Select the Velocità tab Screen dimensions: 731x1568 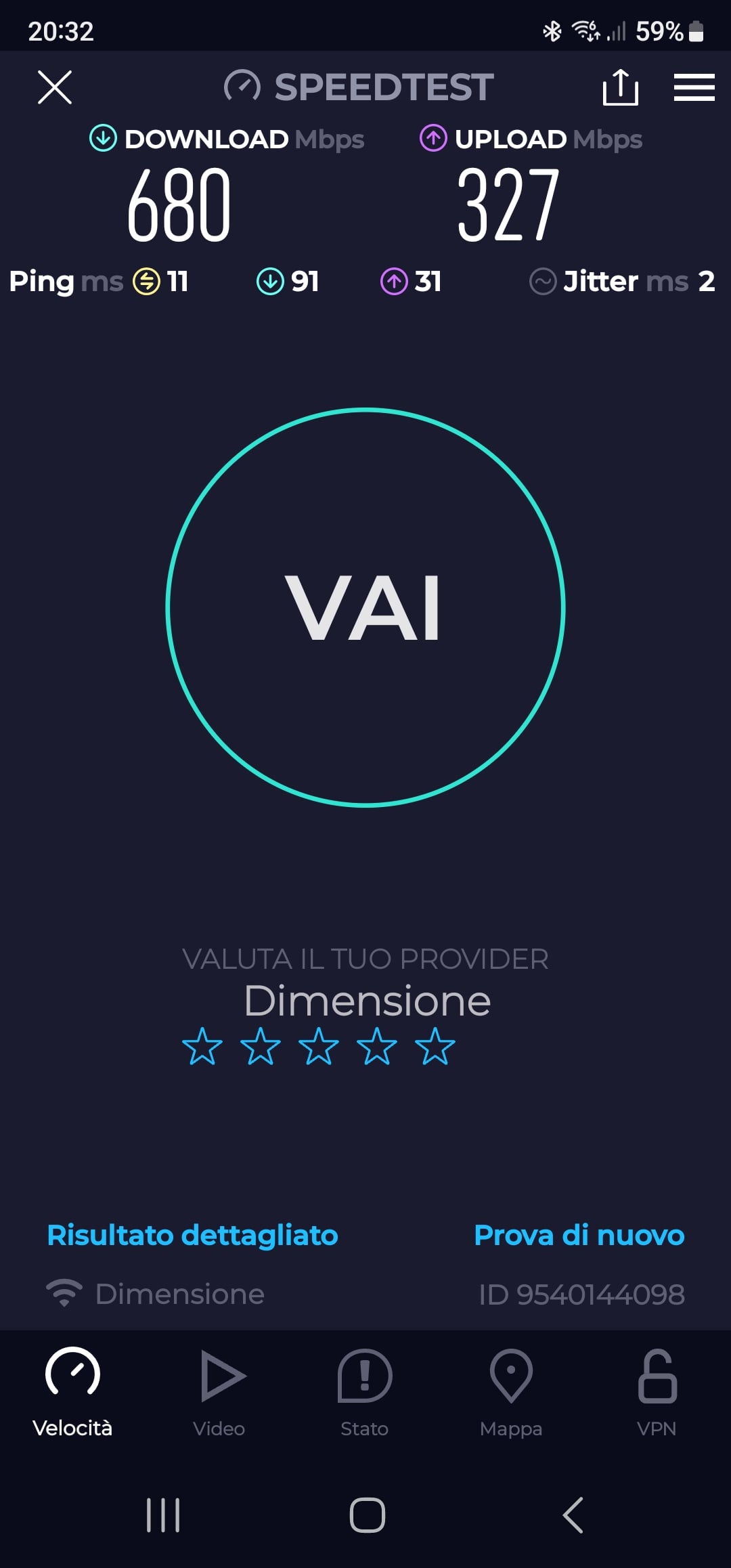[x=72, y=1393]
